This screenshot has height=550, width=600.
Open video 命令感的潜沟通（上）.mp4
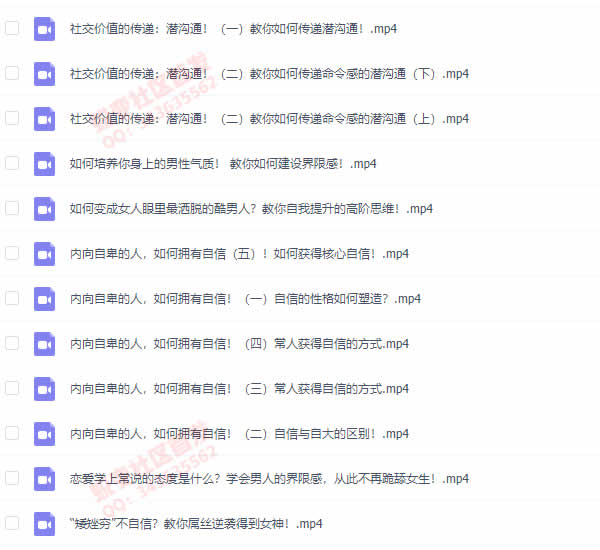pos(269,119)
